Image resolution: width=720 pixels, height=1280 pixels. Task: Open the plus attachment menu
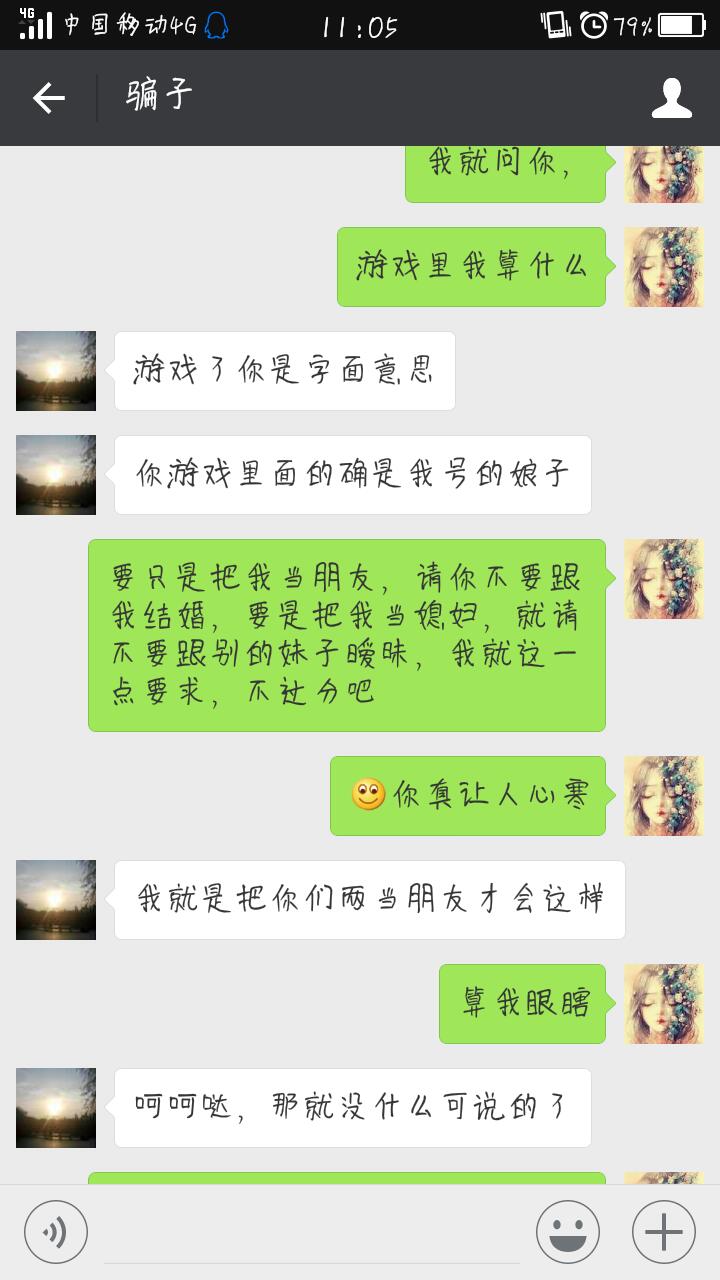point(663,1231)
